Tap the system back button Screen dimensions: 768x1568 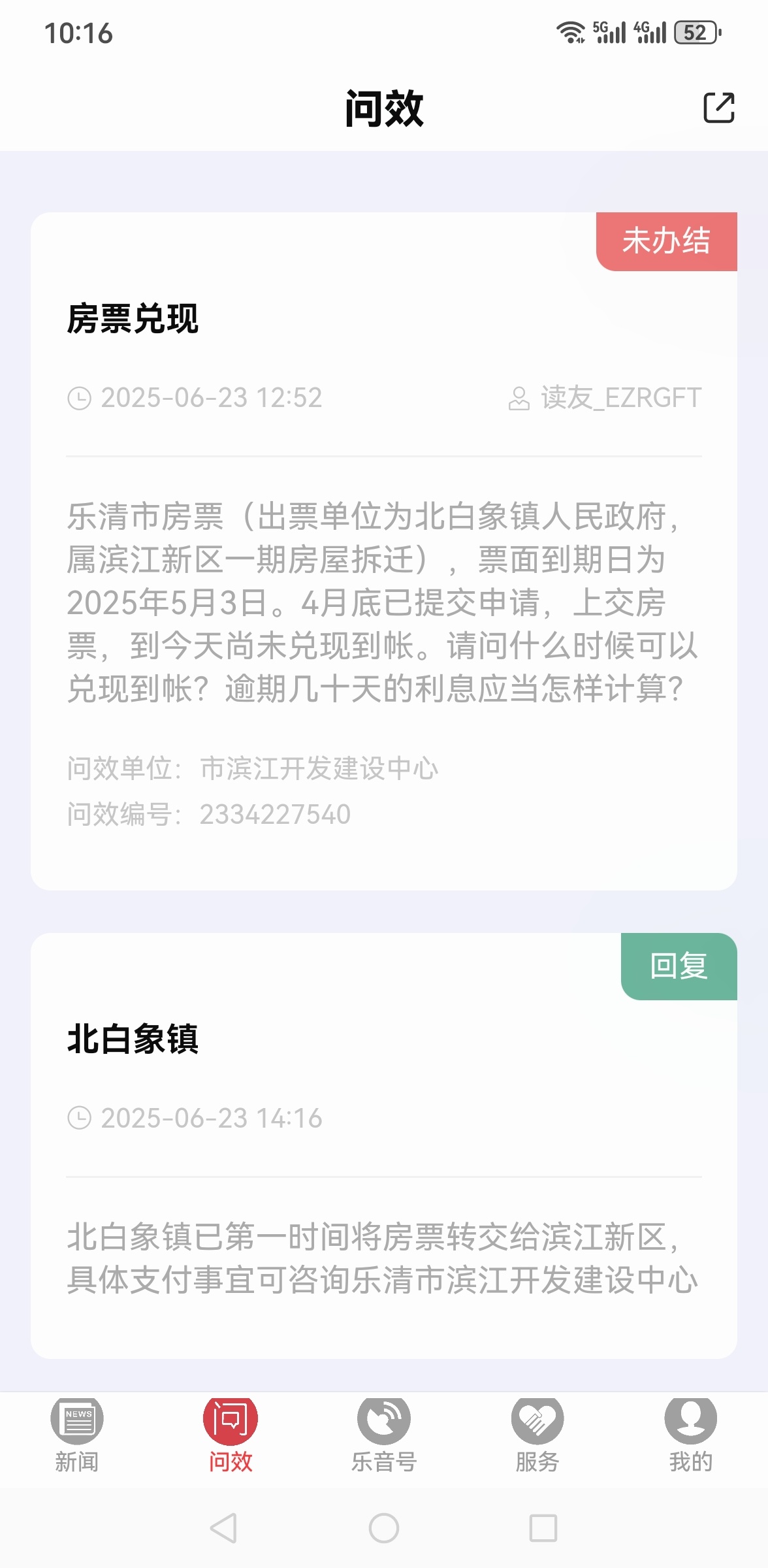point(223,1528)
